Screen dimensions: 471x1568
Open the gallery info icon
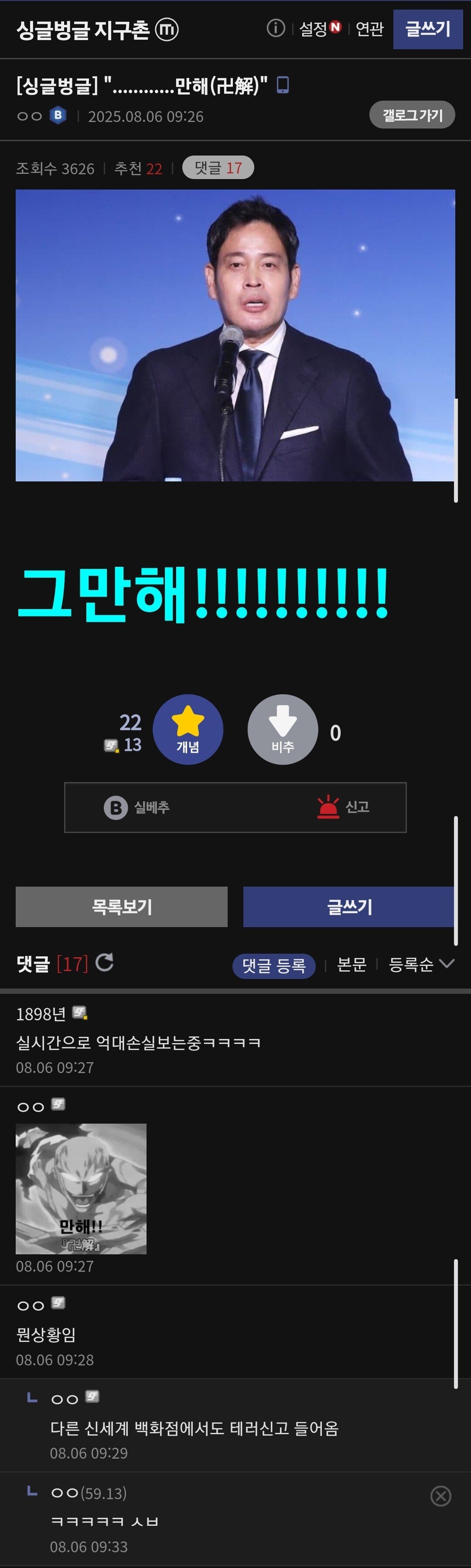pos(276,28)
